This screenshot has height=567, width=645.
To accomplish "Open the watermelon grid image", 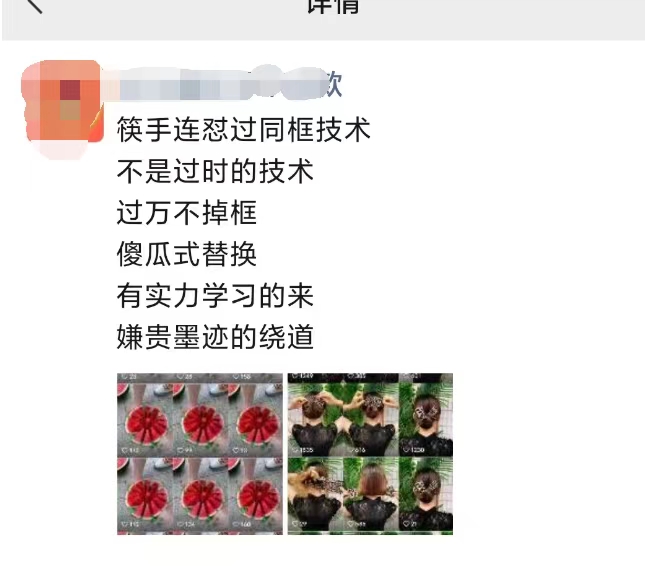I will point(200,453).
